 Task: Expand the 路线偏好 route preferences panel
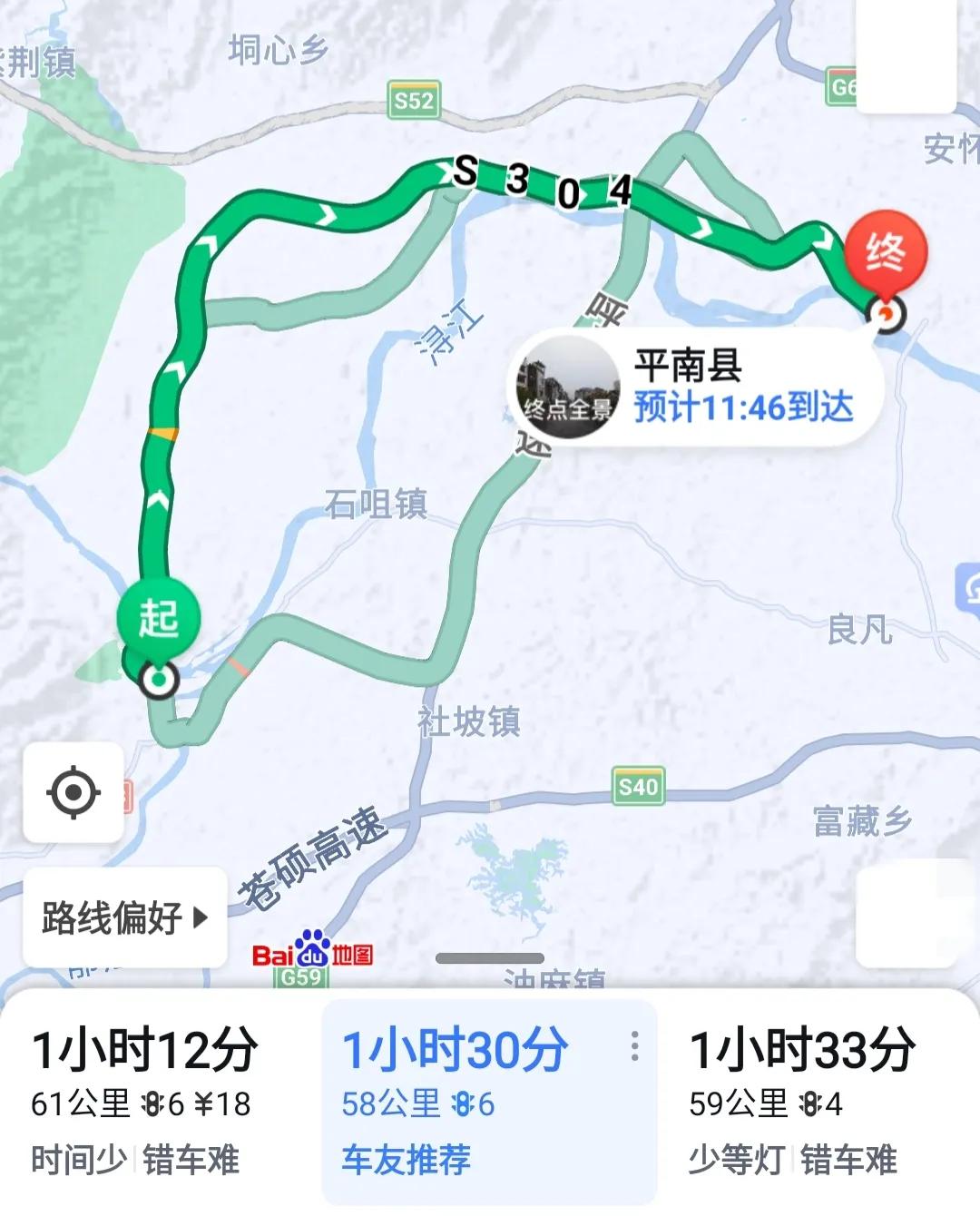click(x=122, y=917)
